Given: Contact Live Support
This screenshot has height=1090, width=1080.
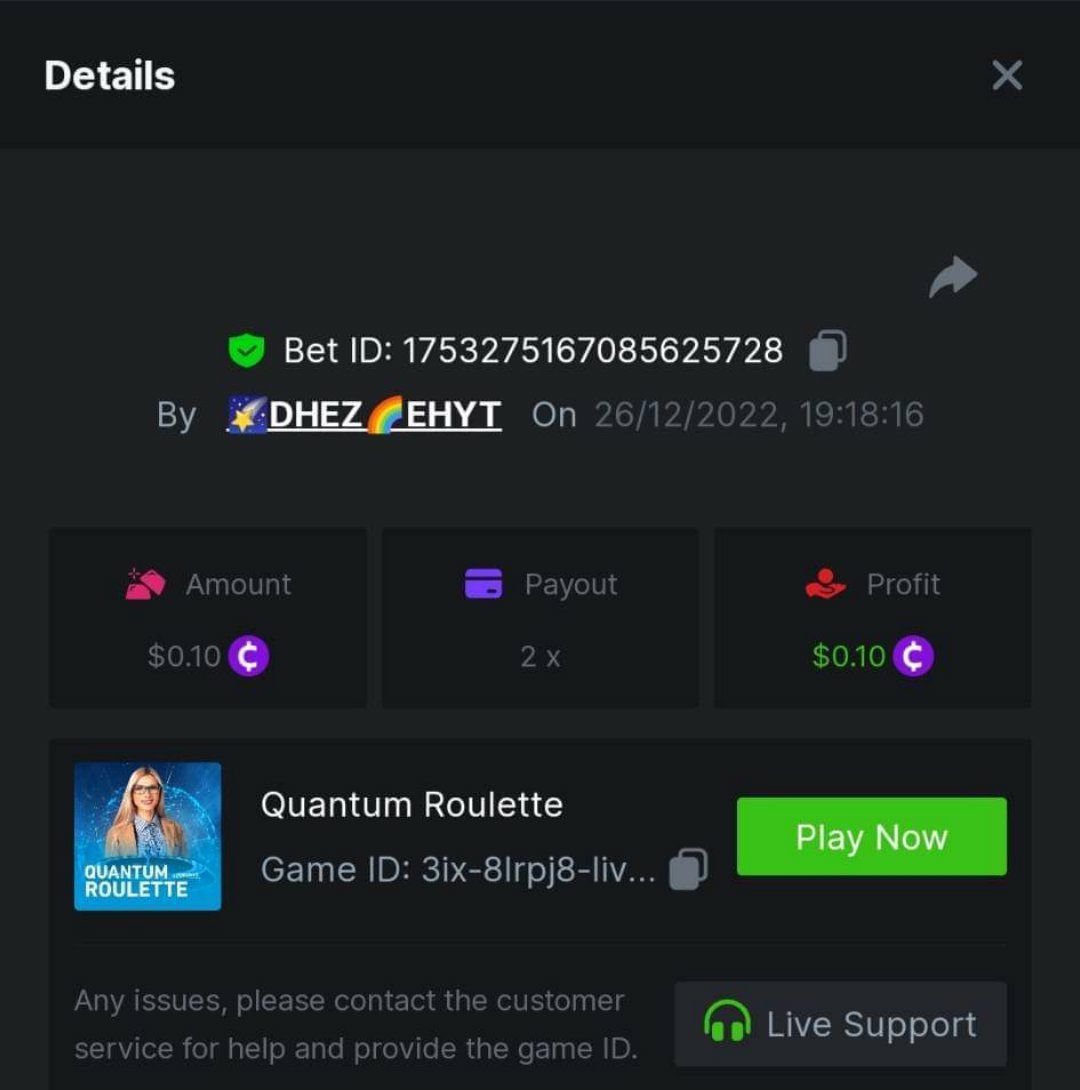Looking at the screenshot, I should pyautogui.click(x=840, y=1024).
